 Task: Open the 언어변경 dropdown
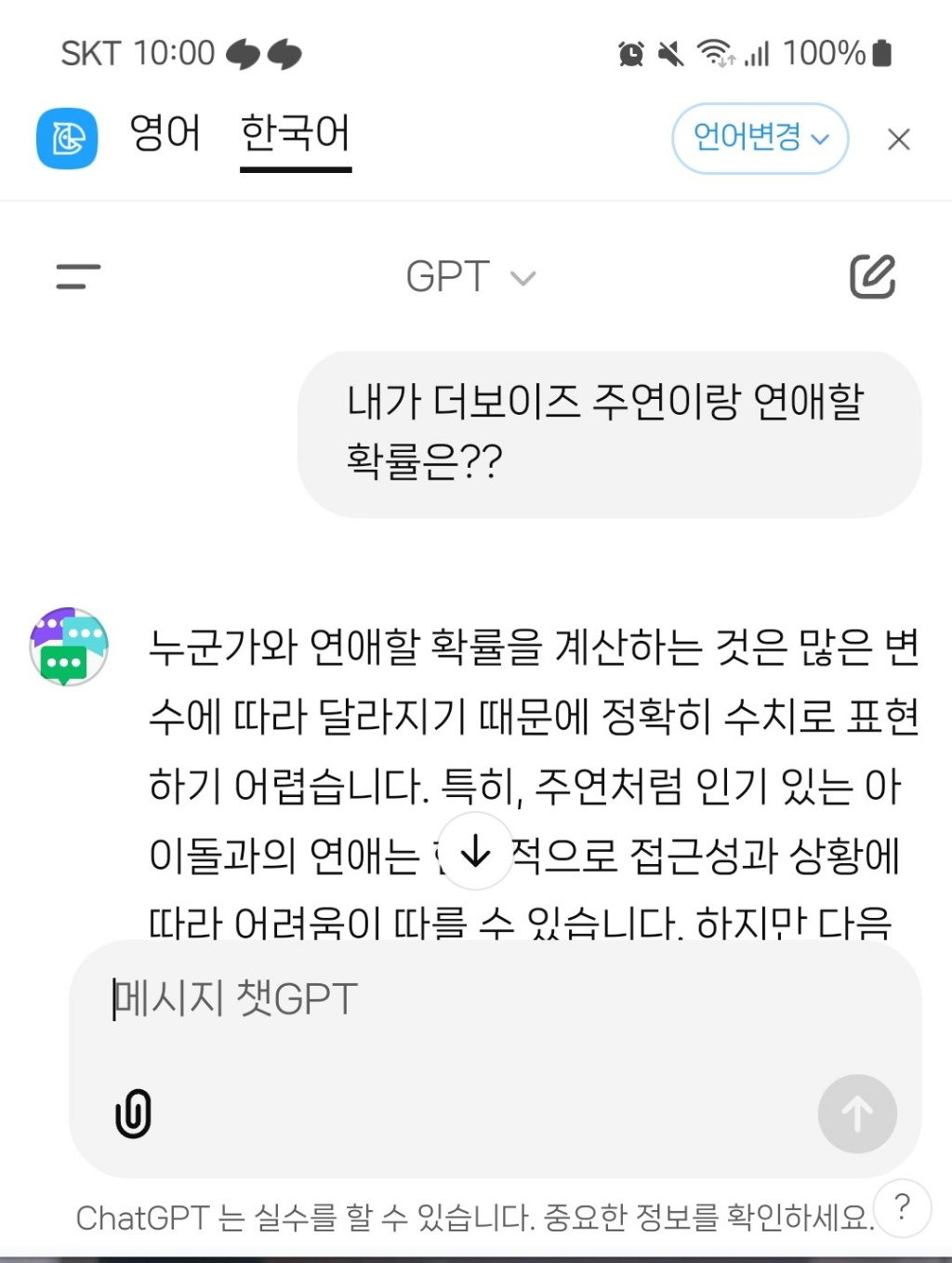coord(760,139)
